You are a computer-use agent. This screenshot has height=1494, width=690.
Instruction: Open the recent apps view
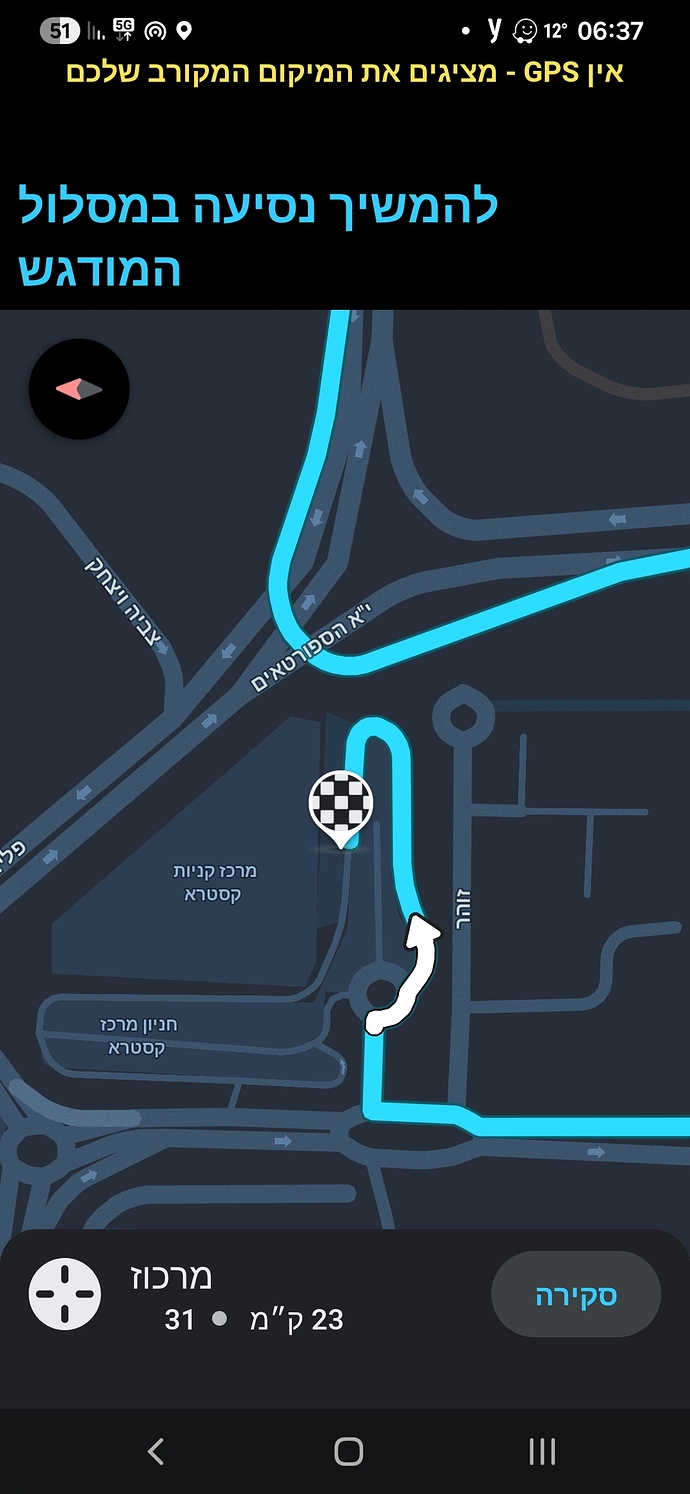[541, 1451]
